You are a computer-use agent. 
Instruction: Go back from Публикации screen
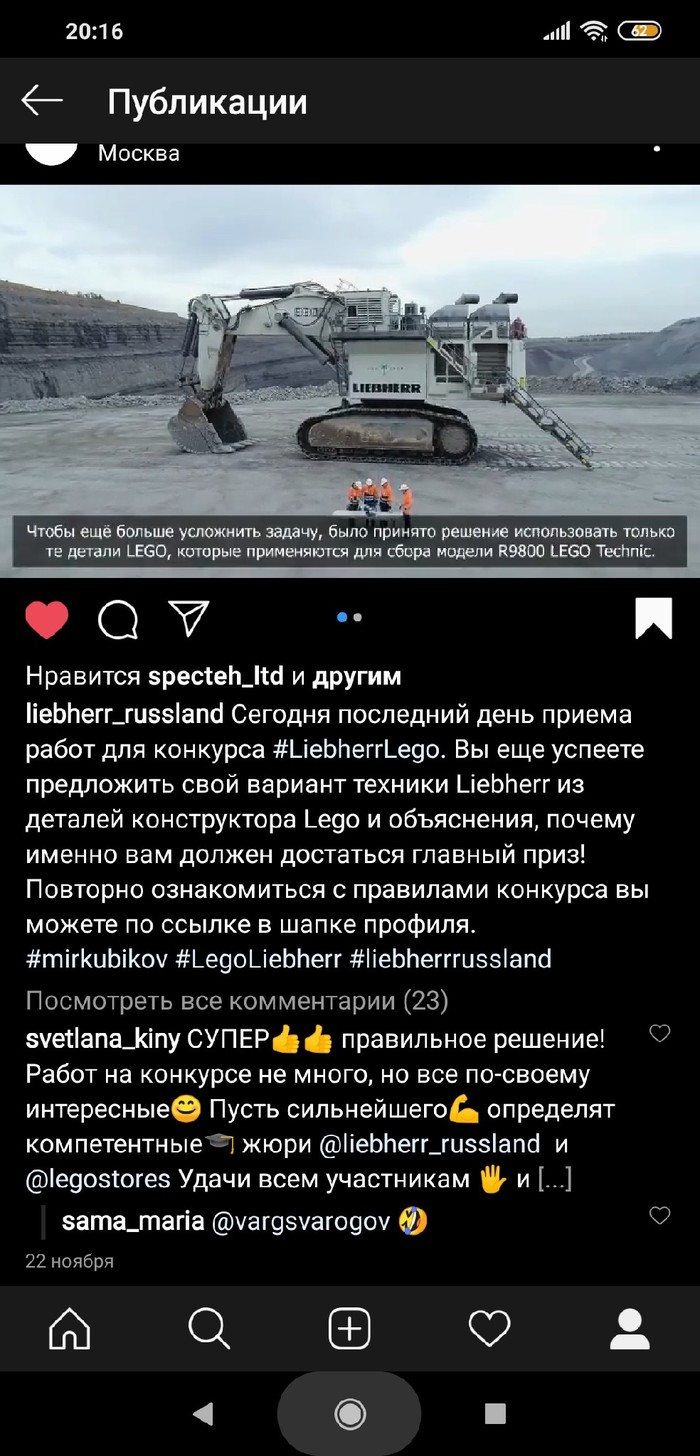click(42, 101)
